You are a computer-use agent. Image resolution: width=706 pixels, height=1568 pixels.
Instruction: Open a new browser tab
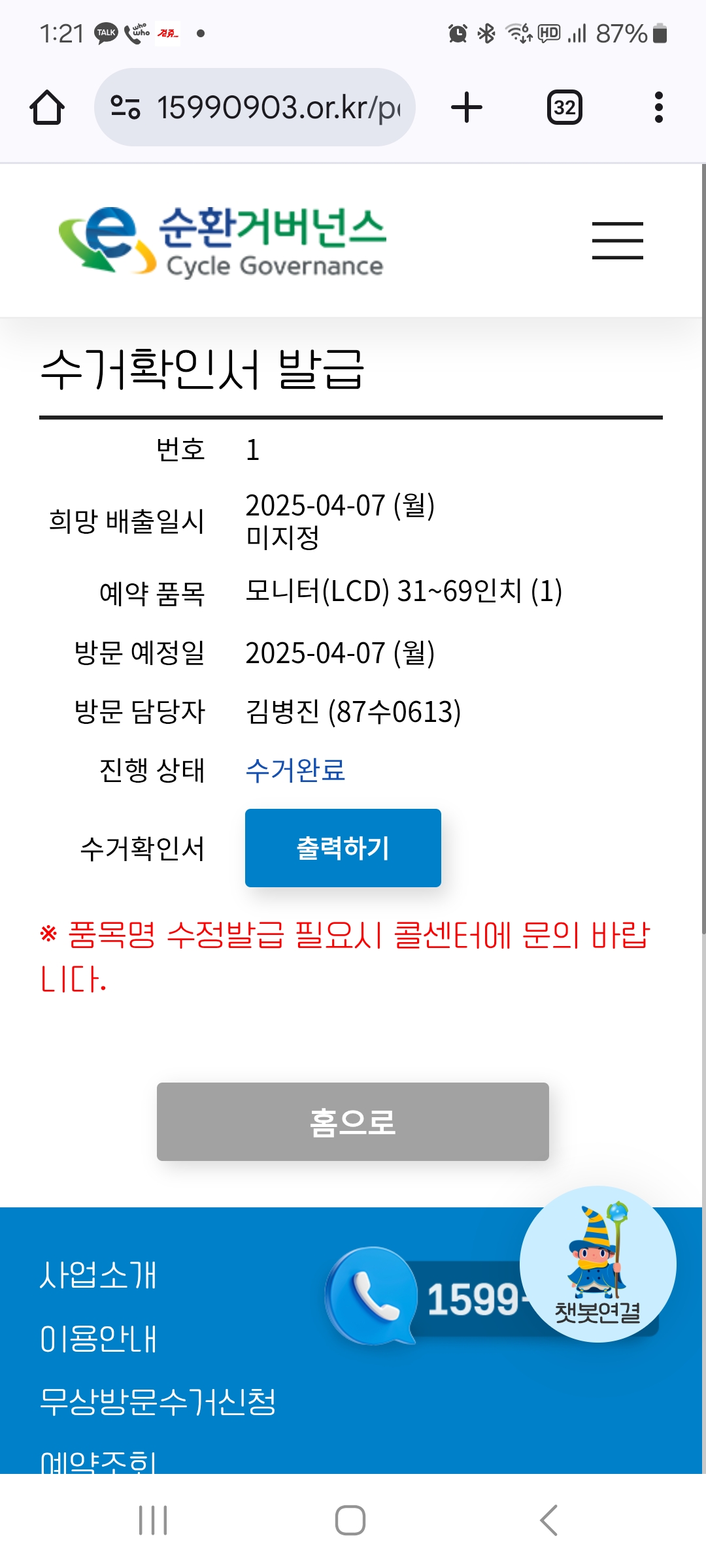[x=467, y=107]
